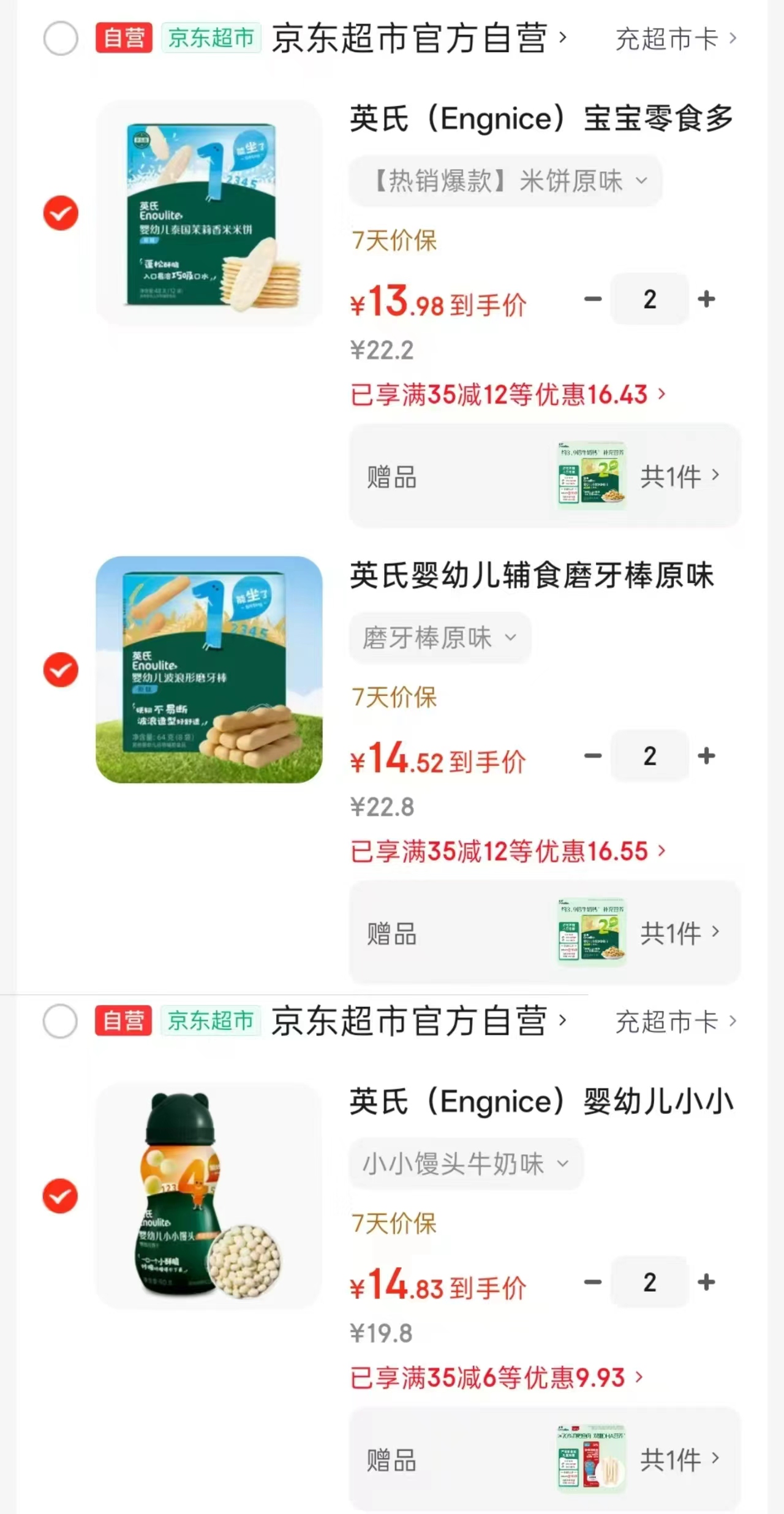
Task: View discount details 已享满35减6等优惠9.93
Action: (x=497, y=1377)
